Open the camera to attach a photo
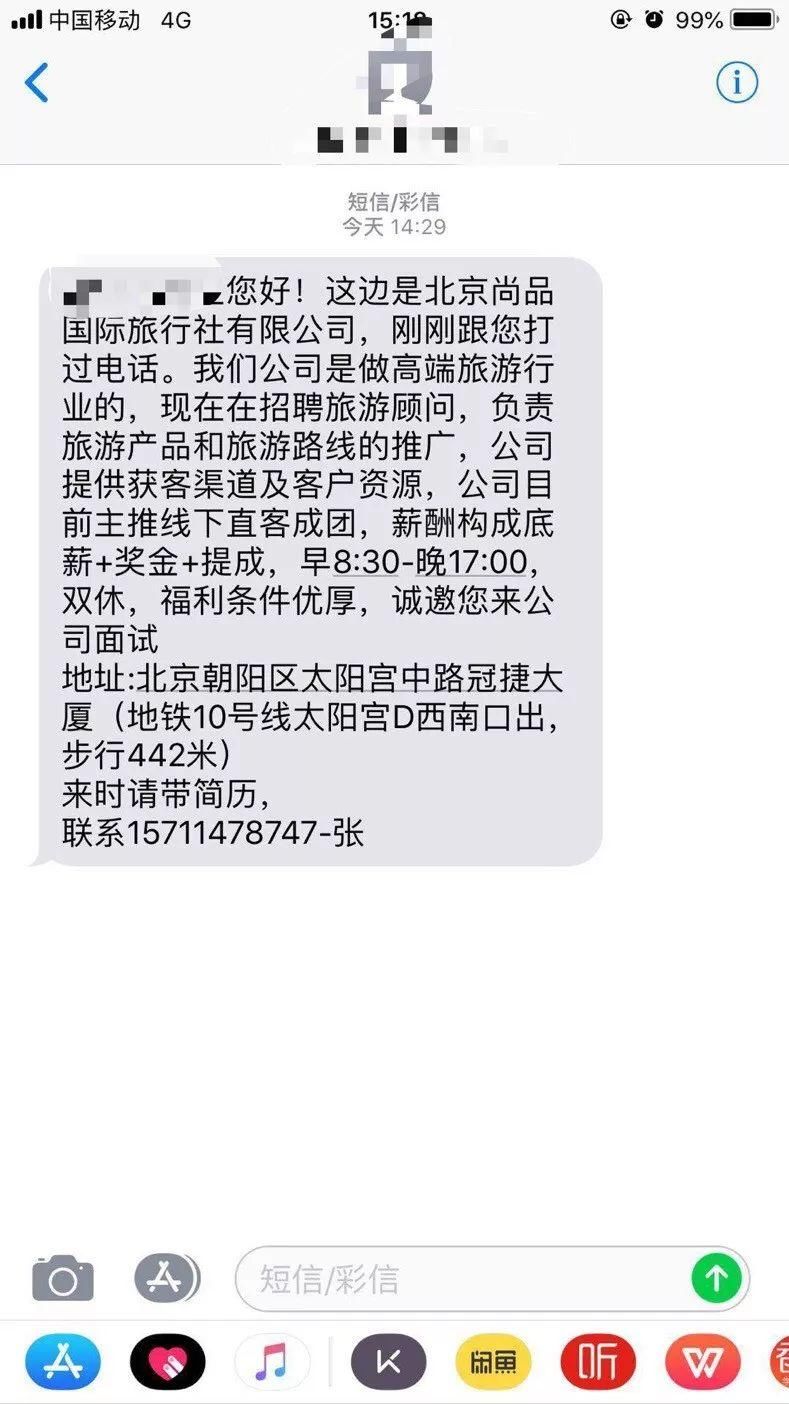 coord(63,1278)
